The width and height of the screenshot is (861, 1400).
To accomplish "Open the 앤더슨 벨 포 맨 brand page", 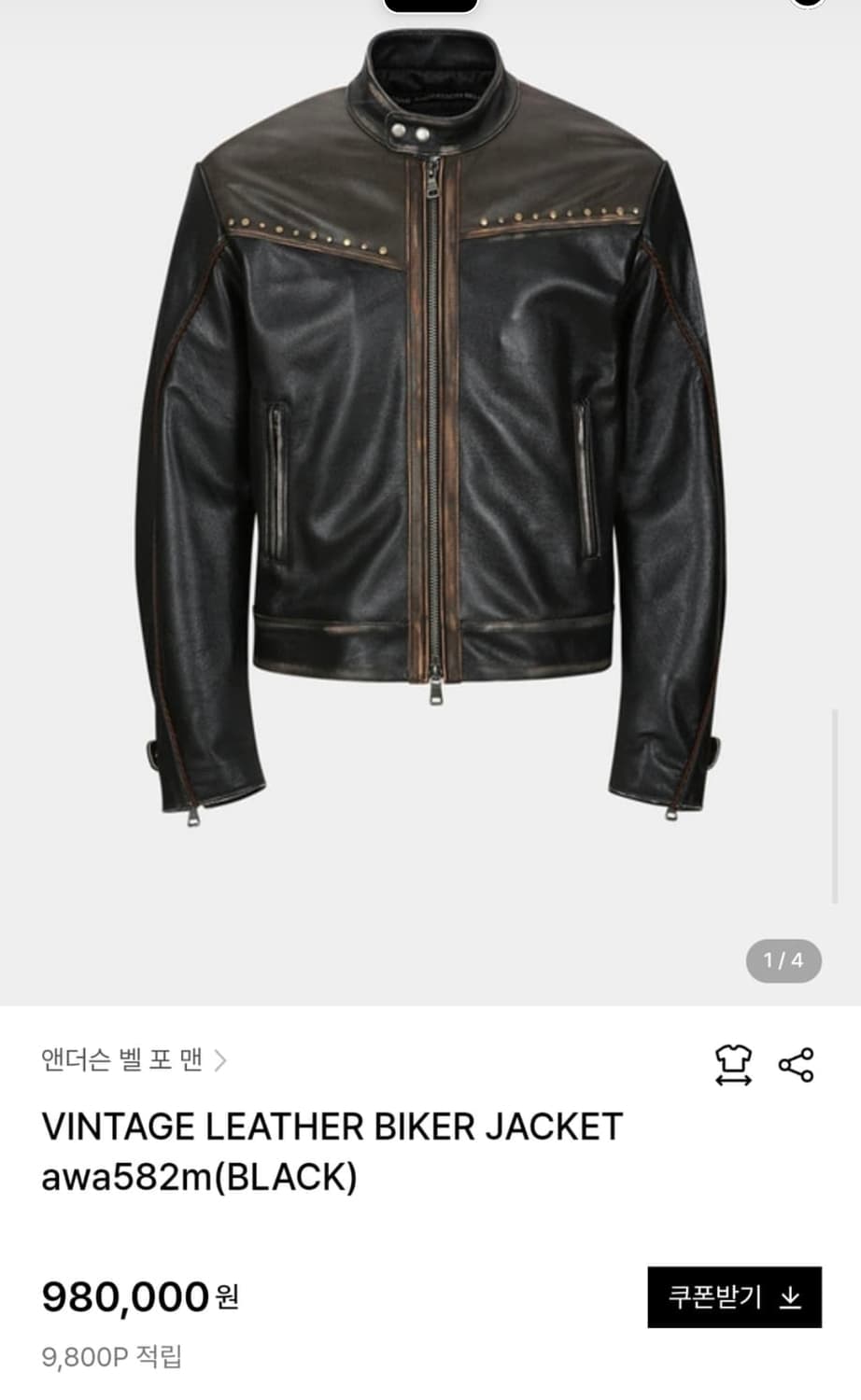I will 134,1060.
